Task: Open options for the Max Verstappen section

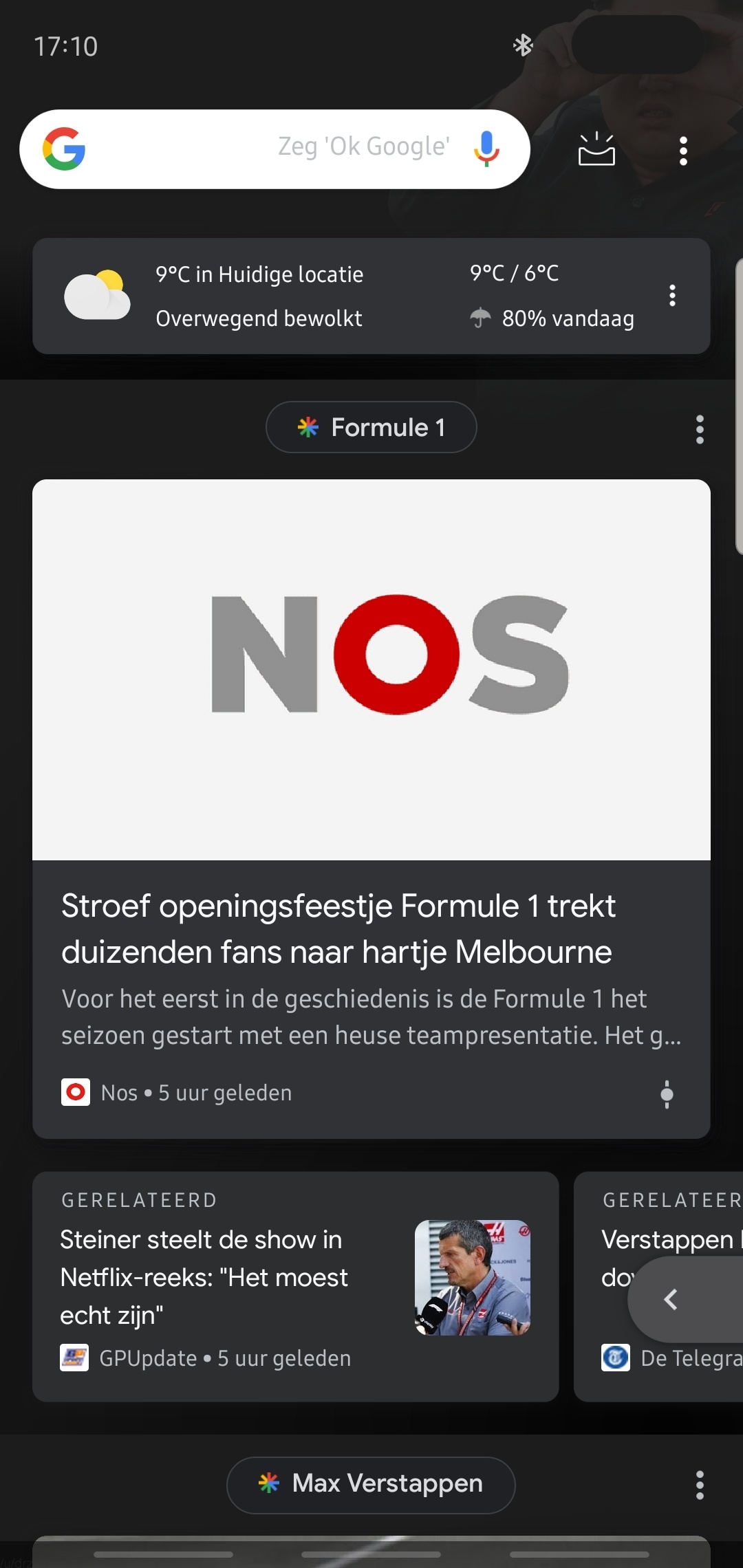Action: pos(700,1485)
